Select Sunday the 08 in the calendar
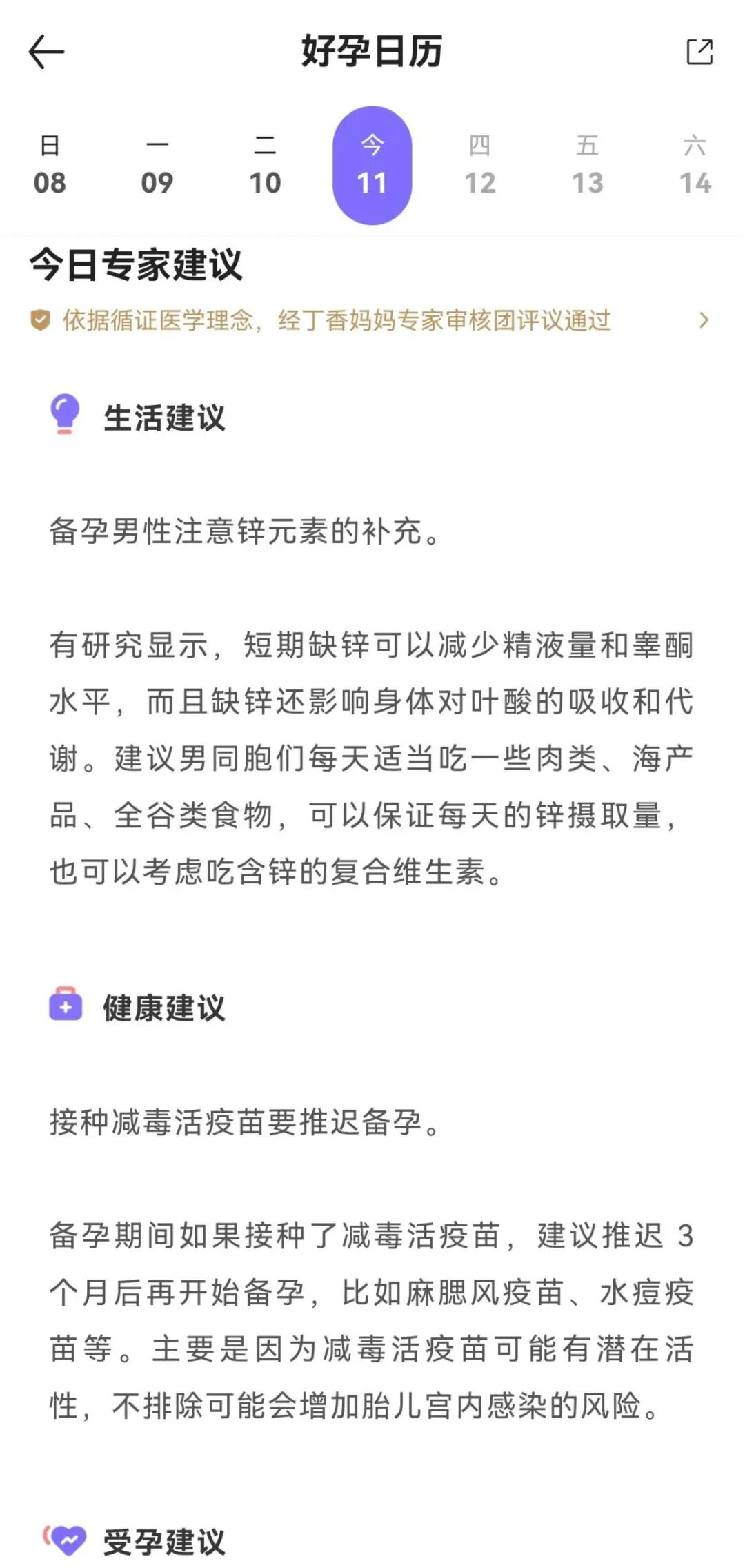 click(50, 166)
